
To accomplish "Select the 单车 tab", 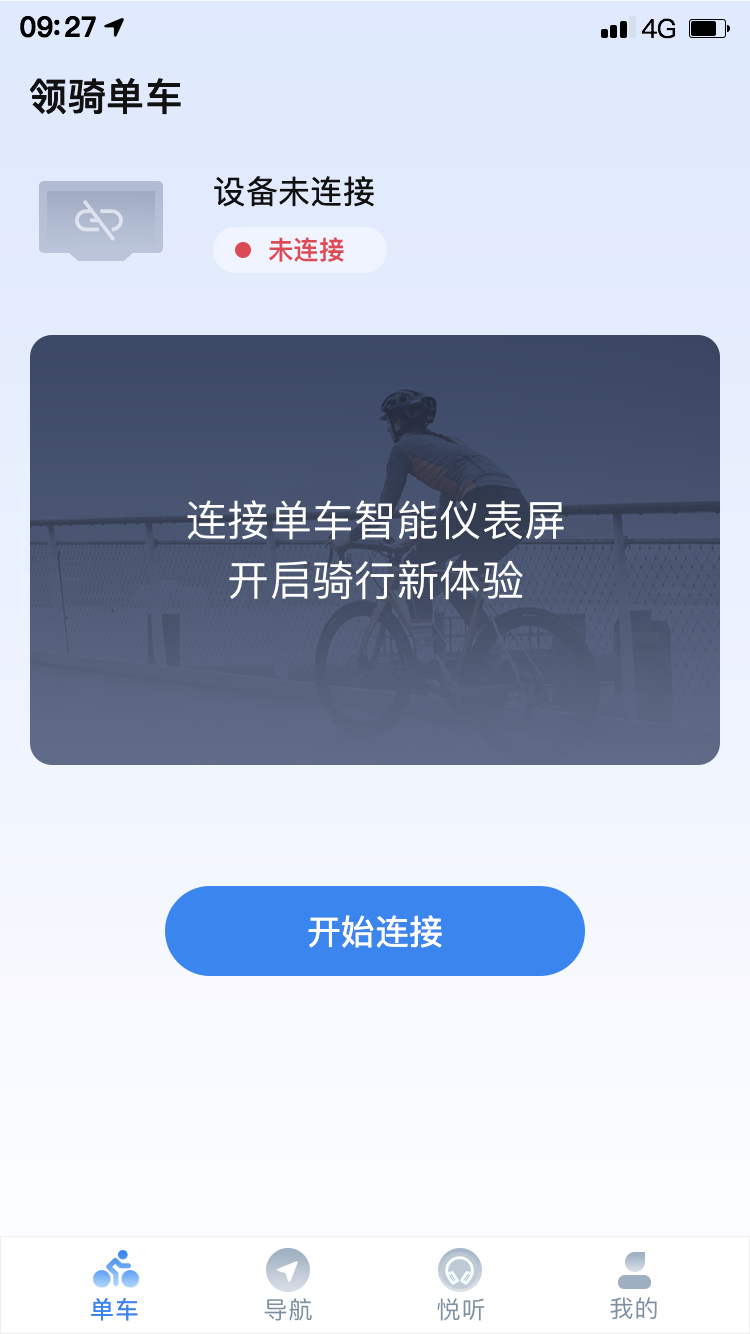I will 115,1285.
